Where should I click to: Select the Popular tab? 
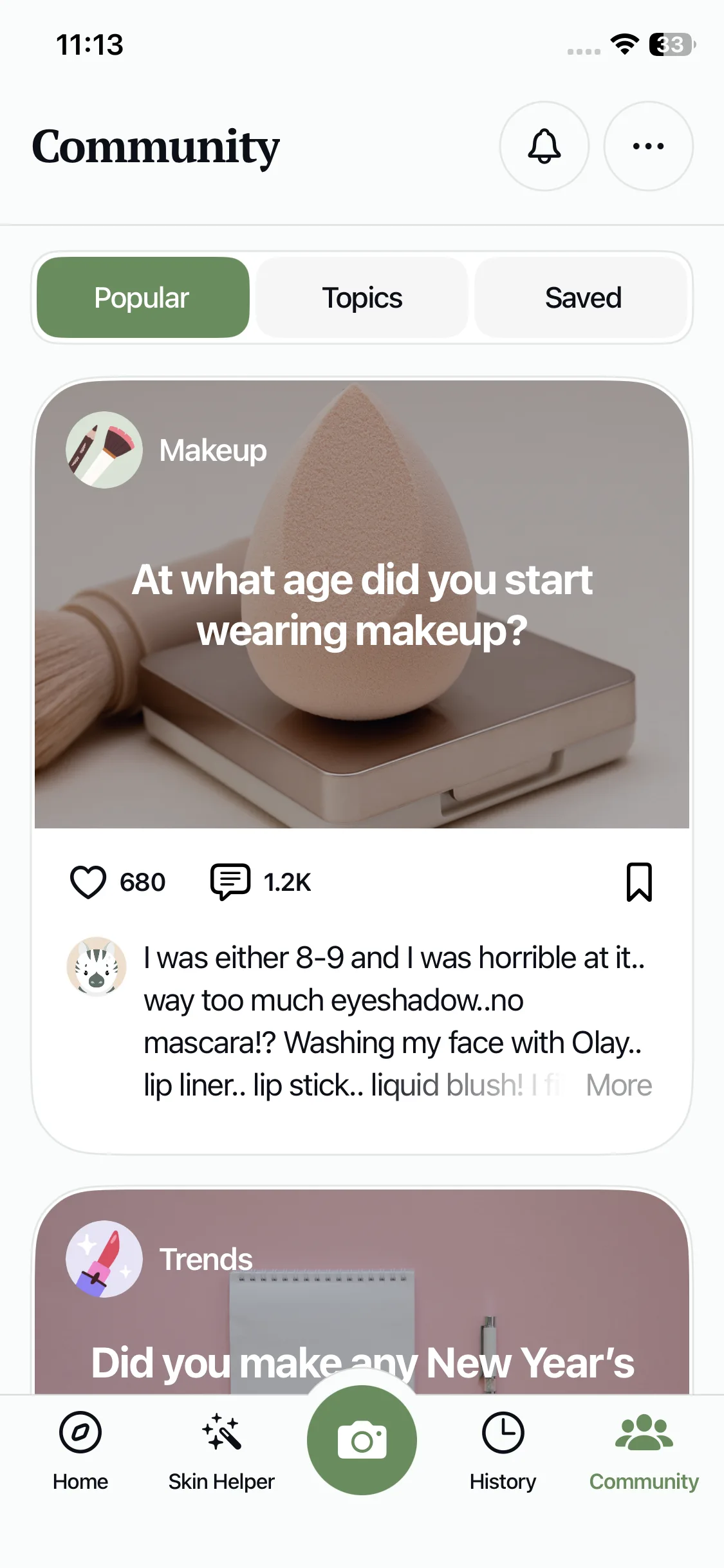[143, 297]
